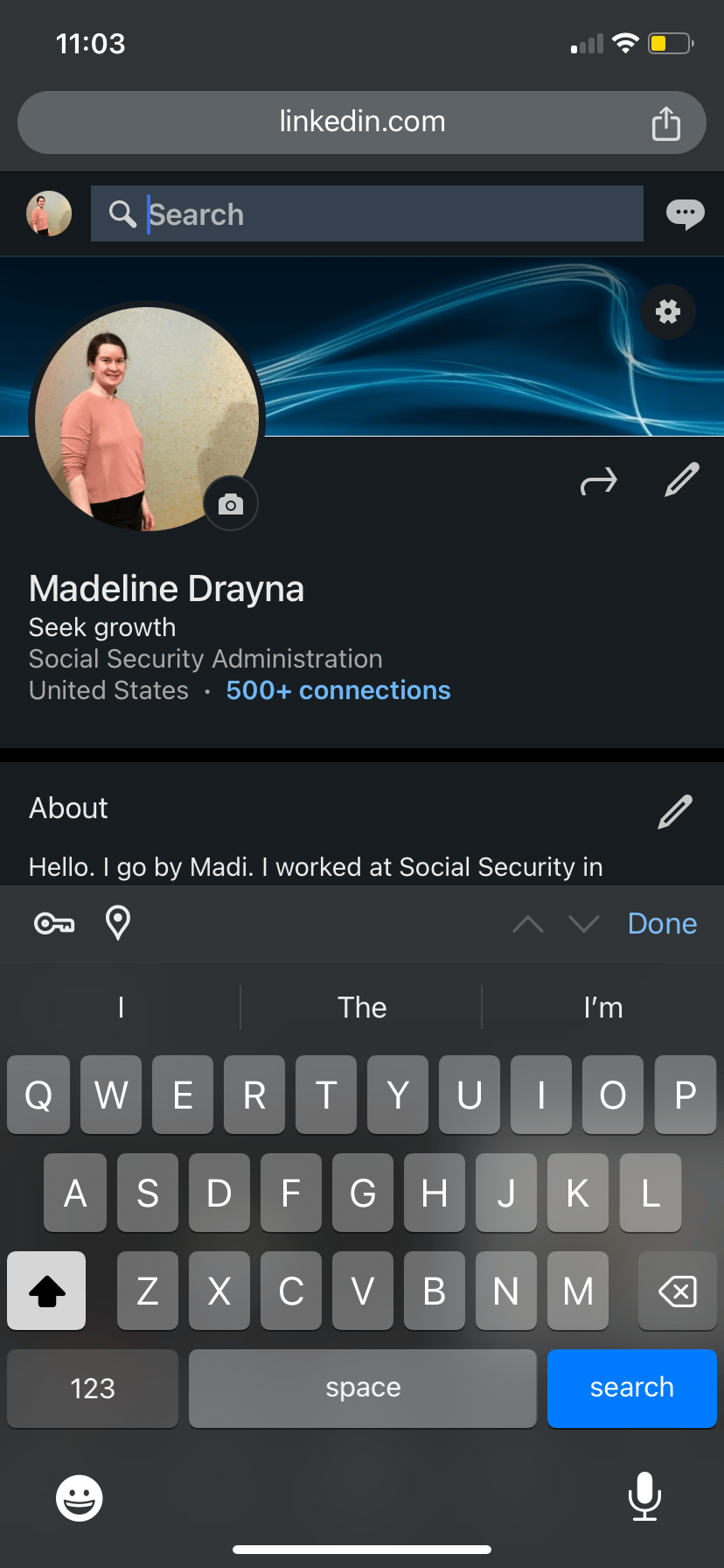724x1568 pixels.
Task: Tap the blue search key
Action: pyautogui.click(x=631, y=1388)
